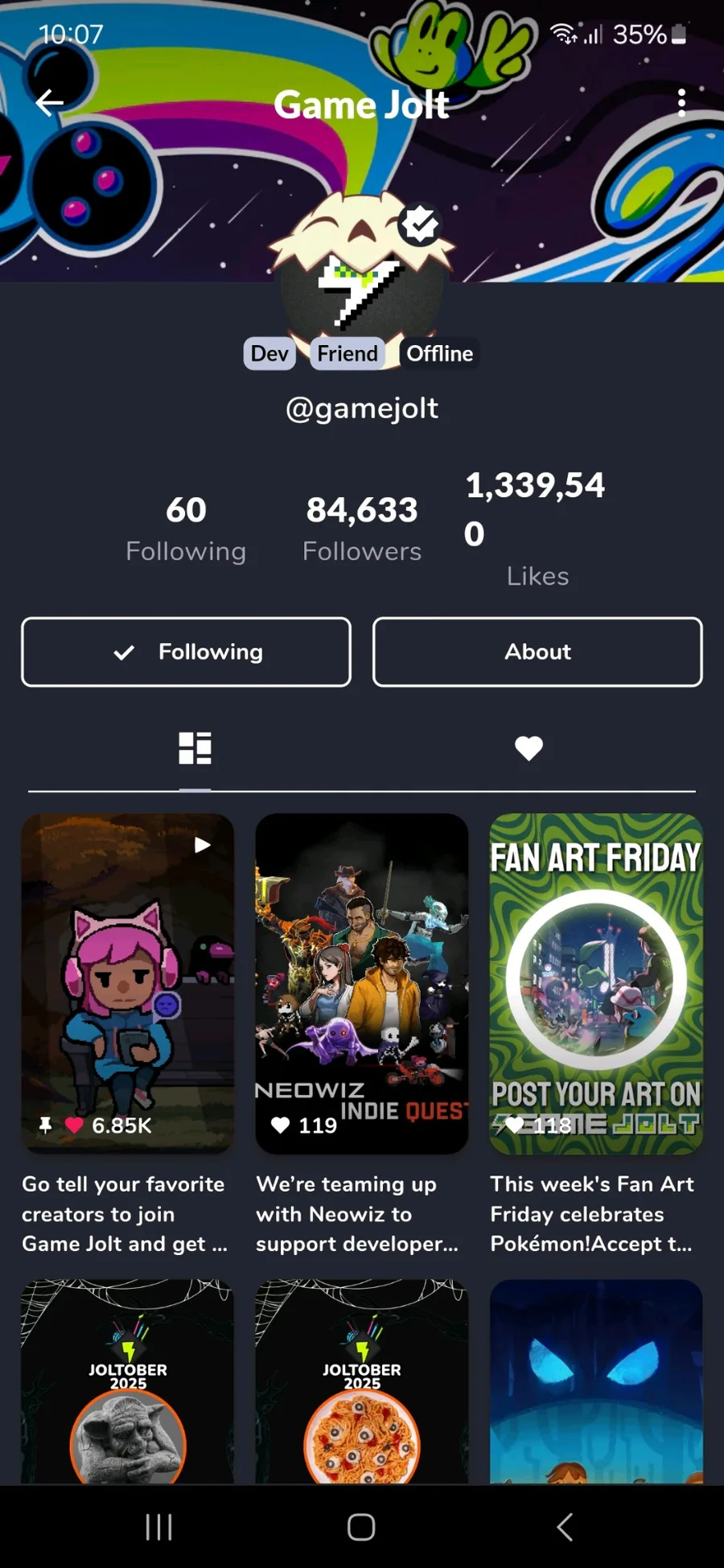Go back using the top-left arrow
The height and width of the screenshot is (1568, 724).
[x=49, y=103]
